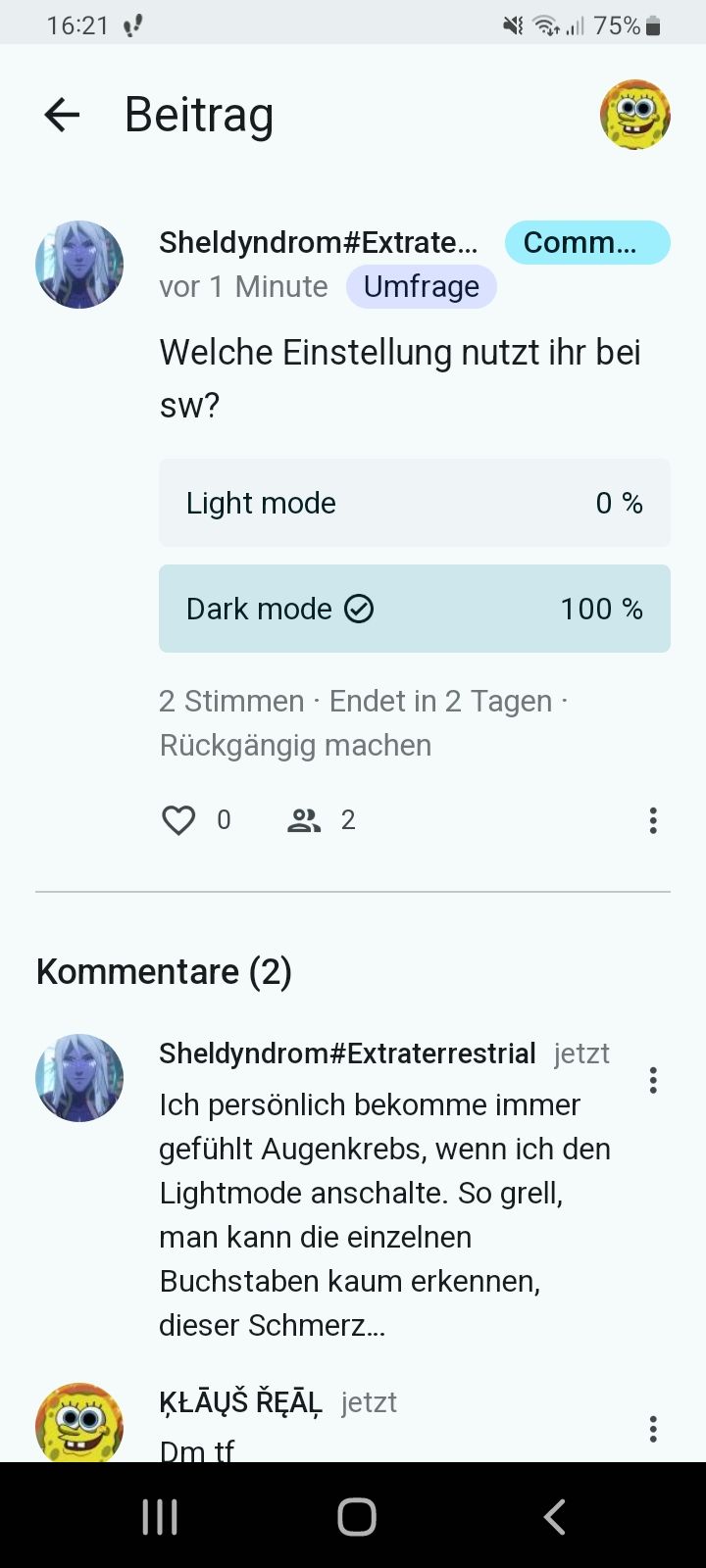
Task: Undo vote via Rückgängig machen
Action: [x=295, y=745]
